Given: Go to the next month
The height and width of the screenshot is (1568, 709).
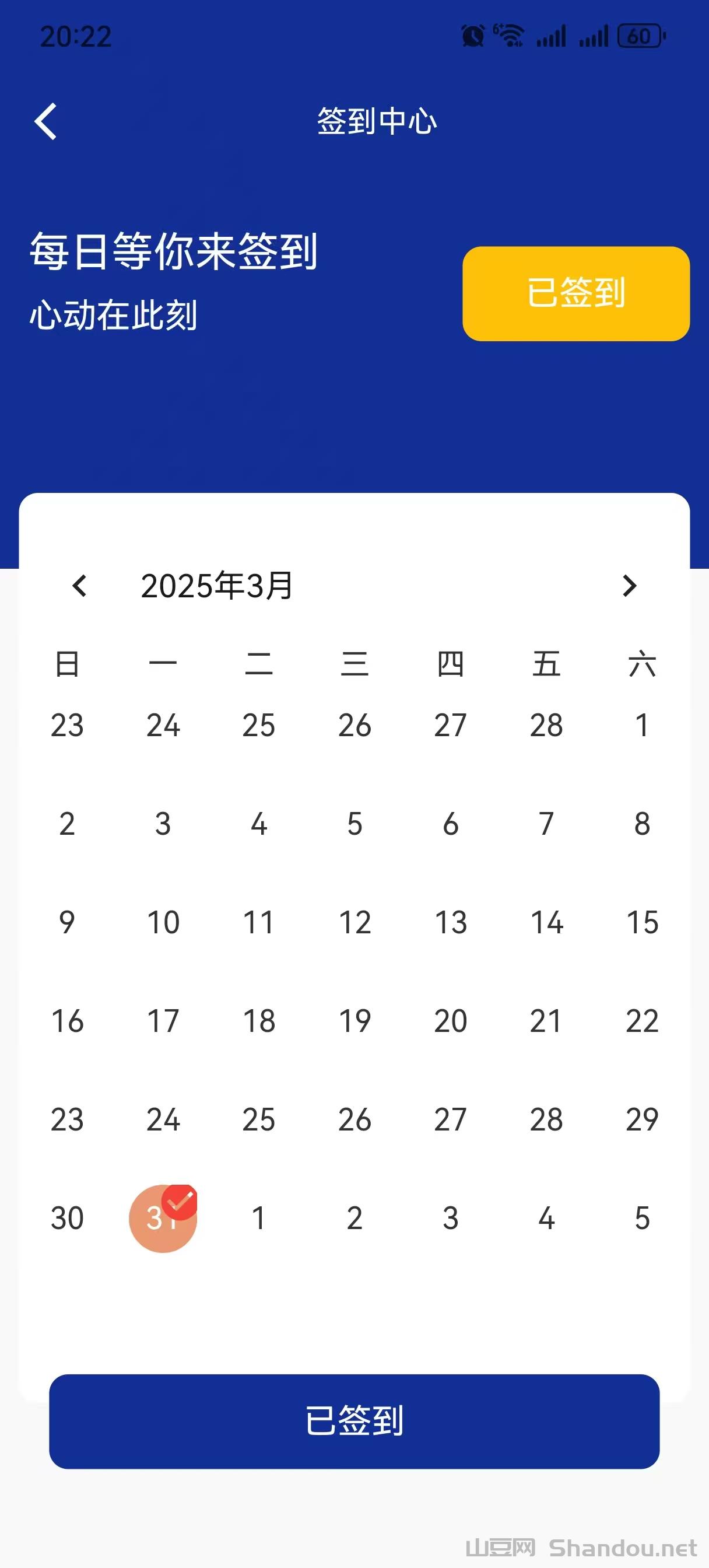Looking at the screenshot, I should (x=629, y=586).
